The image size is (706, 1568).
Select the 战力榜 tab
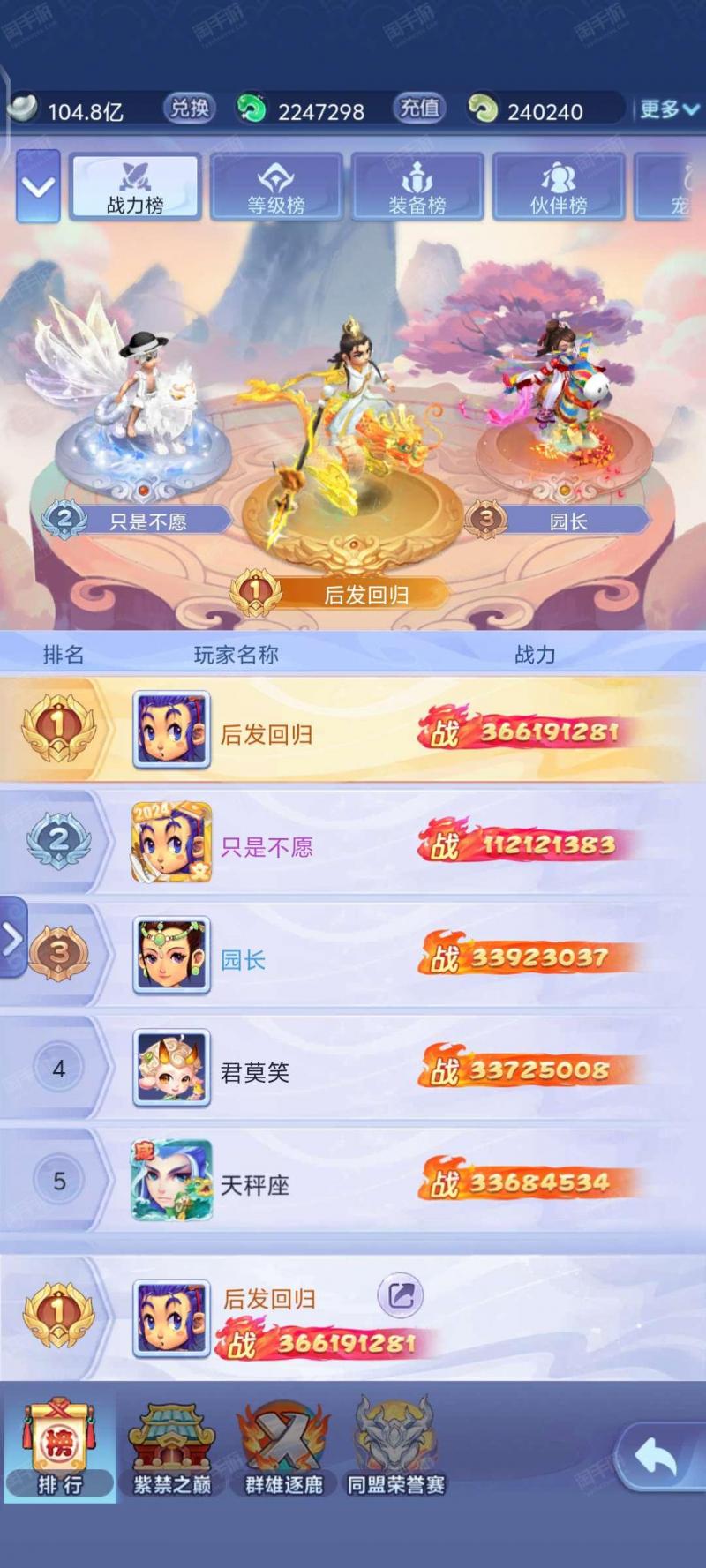click(136, 186)
